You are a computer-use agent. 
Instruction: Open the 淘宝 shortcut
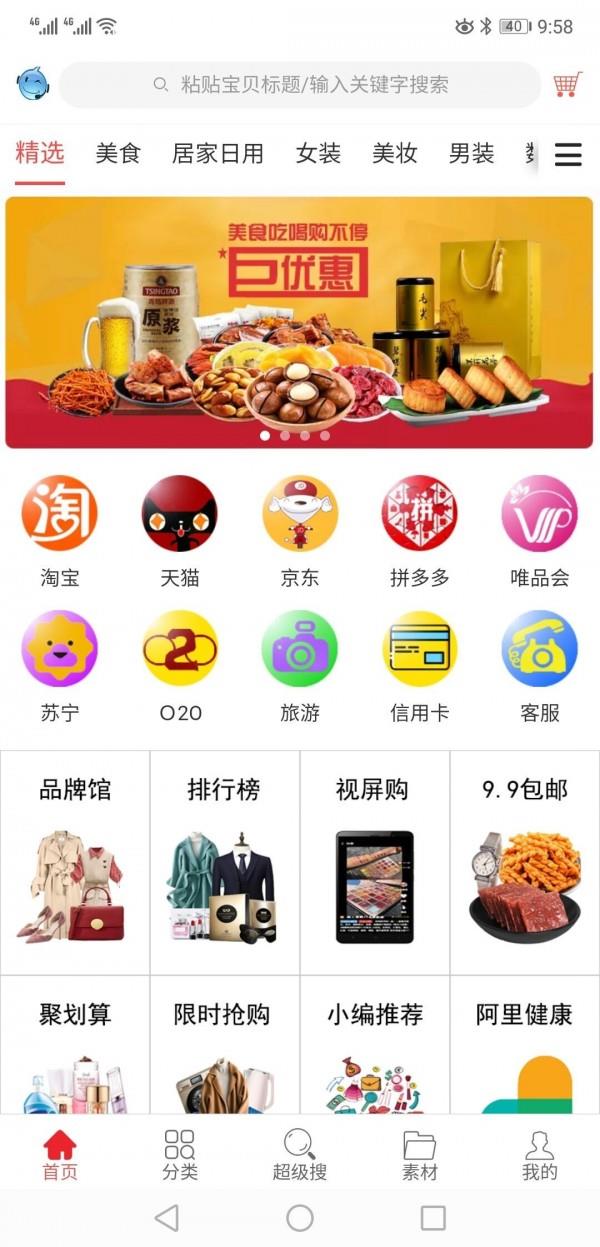tap(60, 531)
